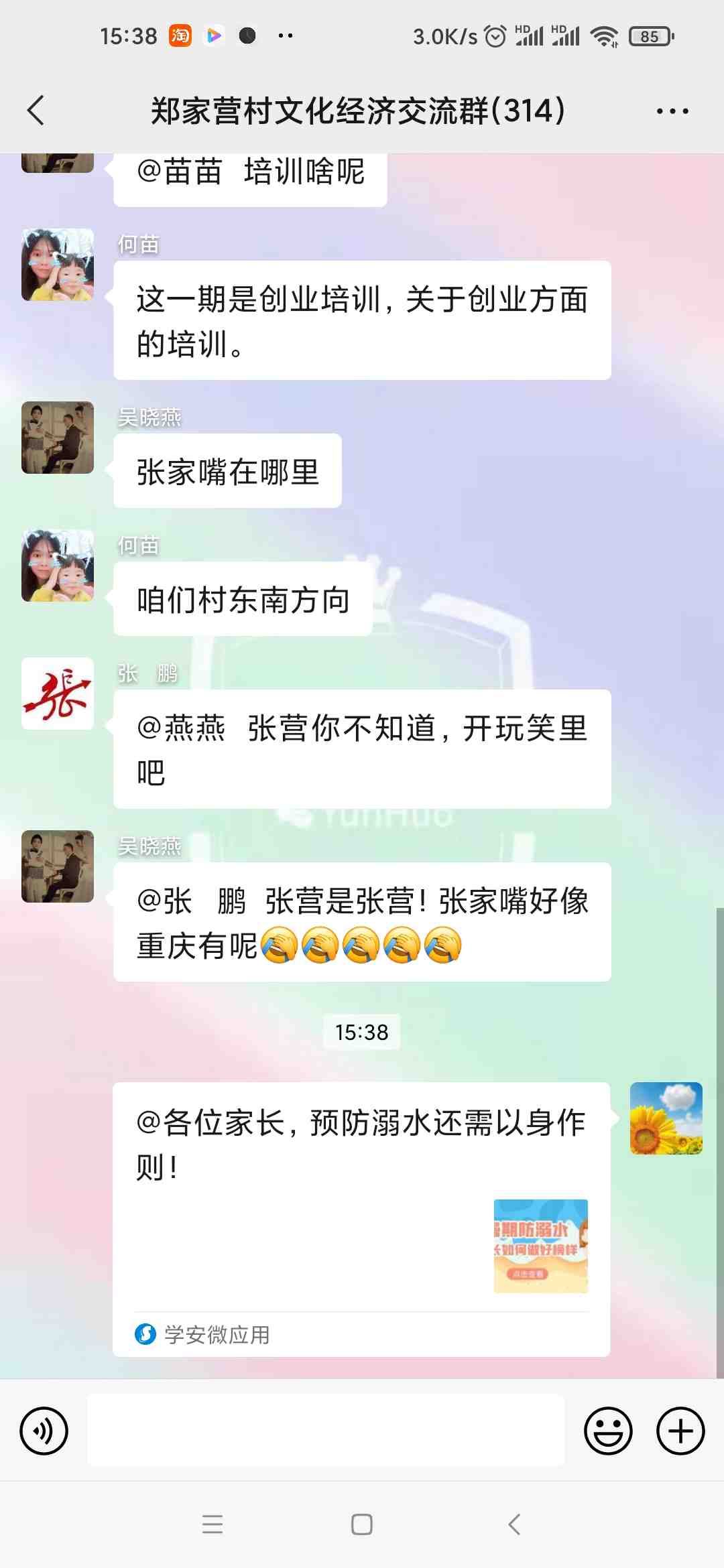Open the emoji picker
This screenshot has height=1568, width=724.
[608, 1431]
